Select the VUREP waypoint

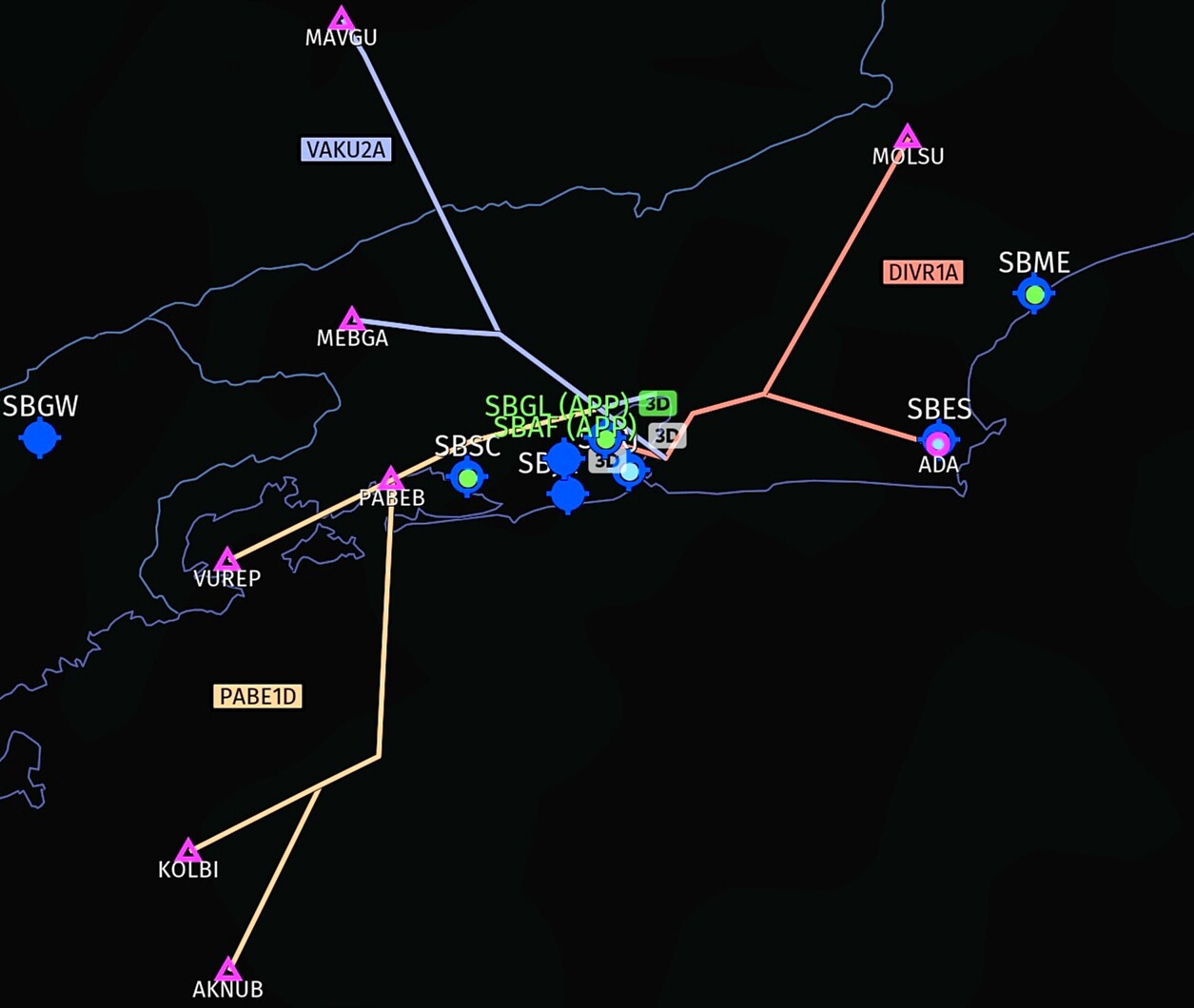point(227,560)
